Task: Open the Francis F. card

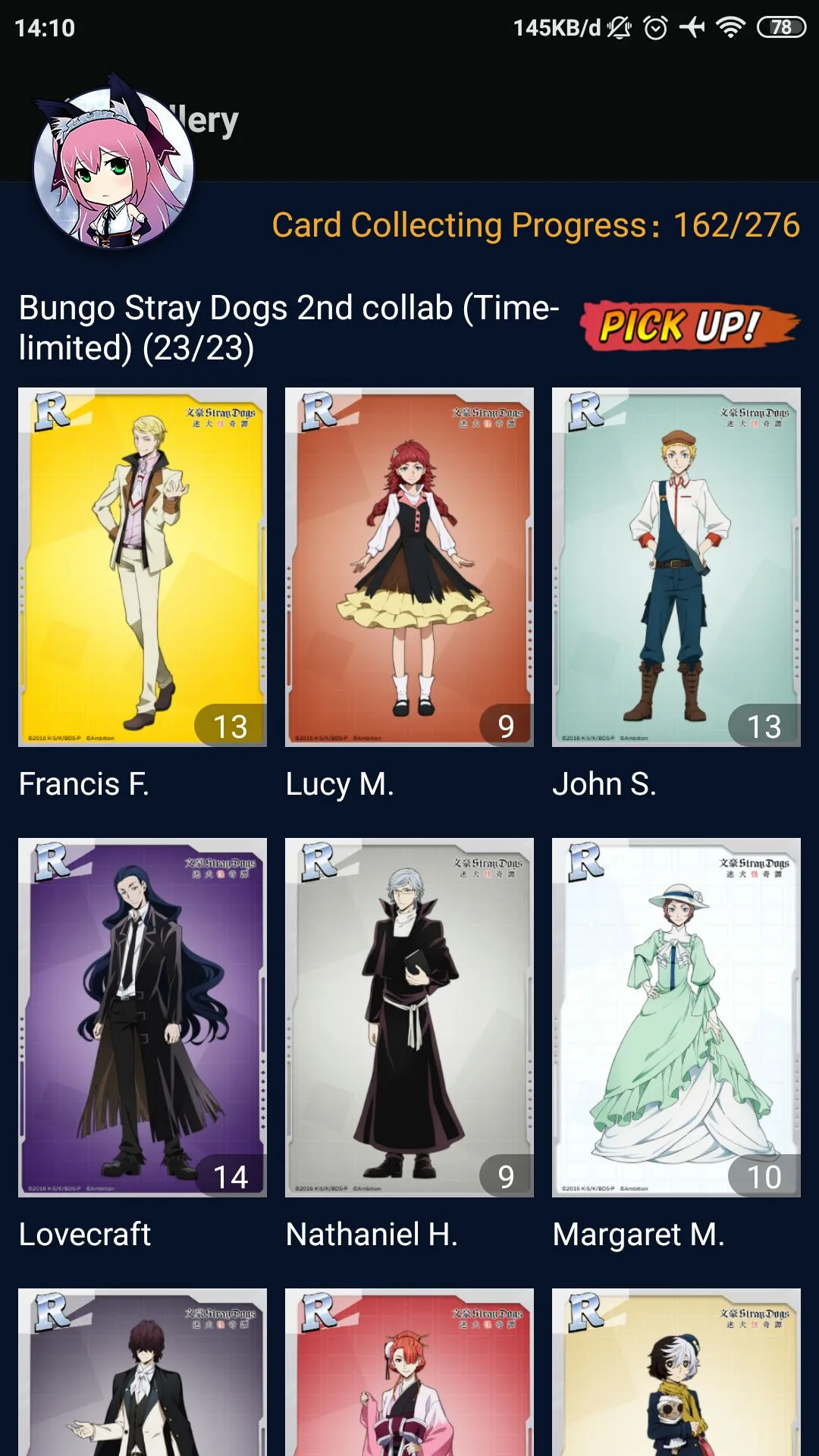Action: (x=143, y=567)
